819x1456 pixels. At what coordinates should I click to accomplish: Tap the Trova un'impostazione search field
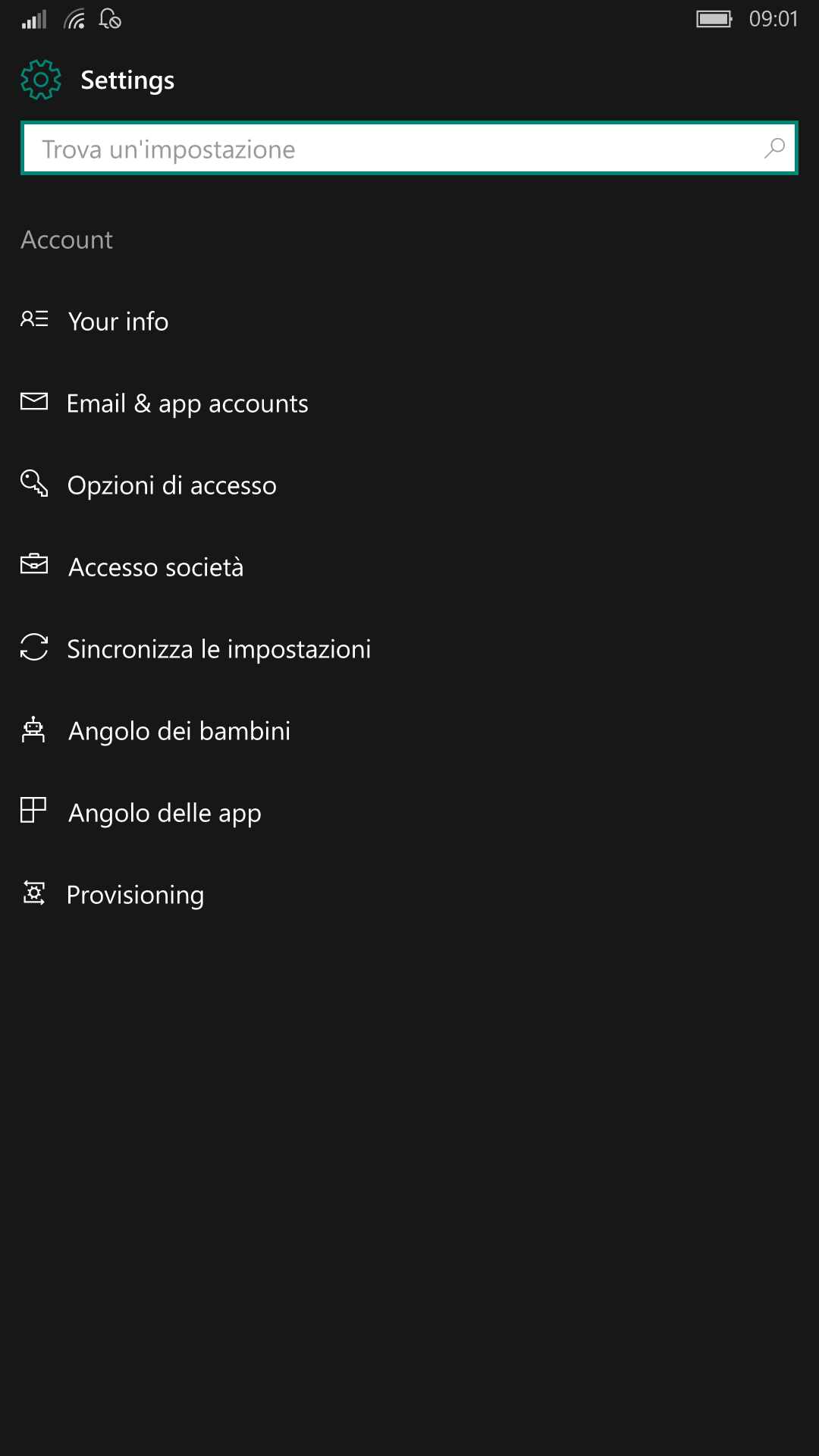click(409, 149)
